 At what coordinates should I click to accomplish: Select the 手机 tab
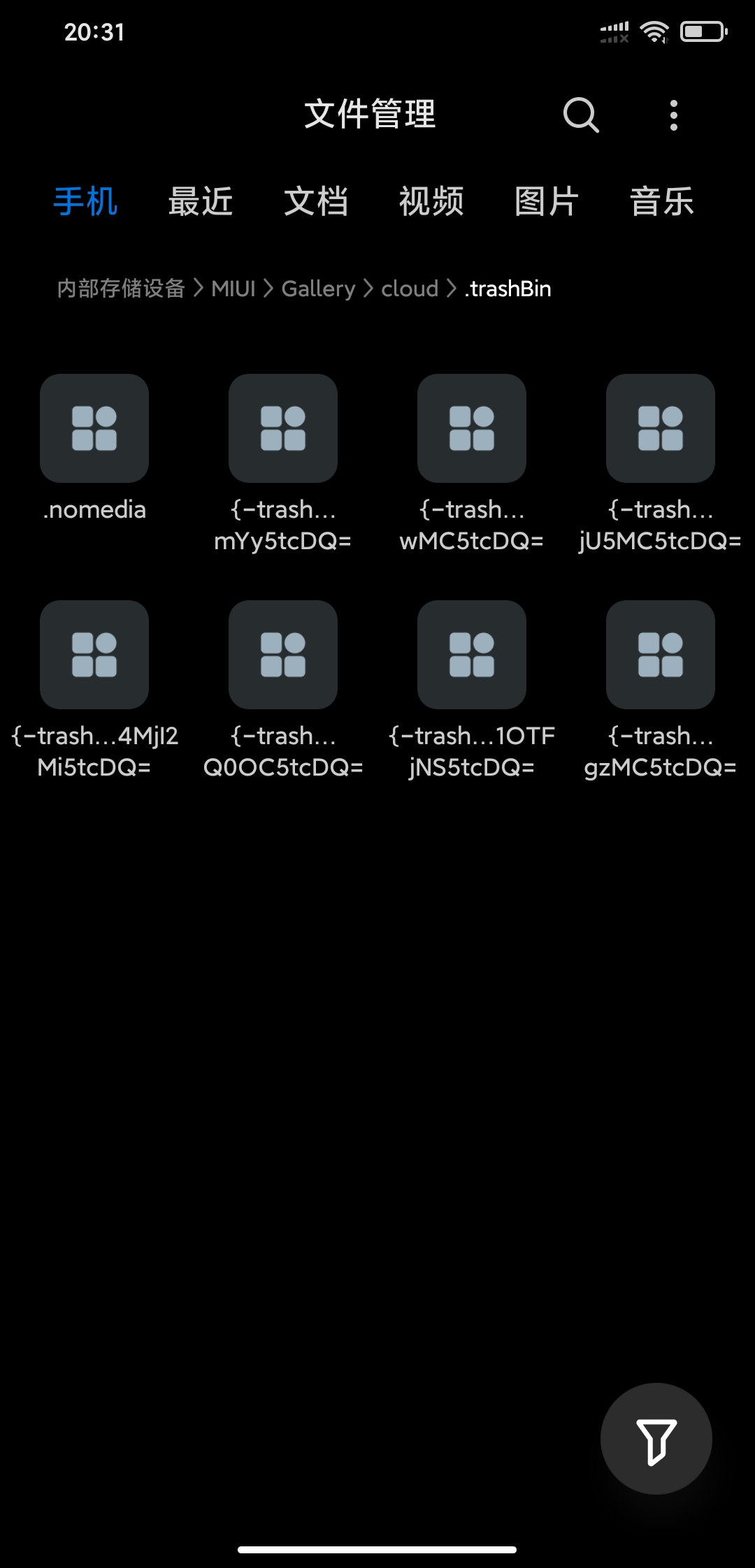(85, 202)
